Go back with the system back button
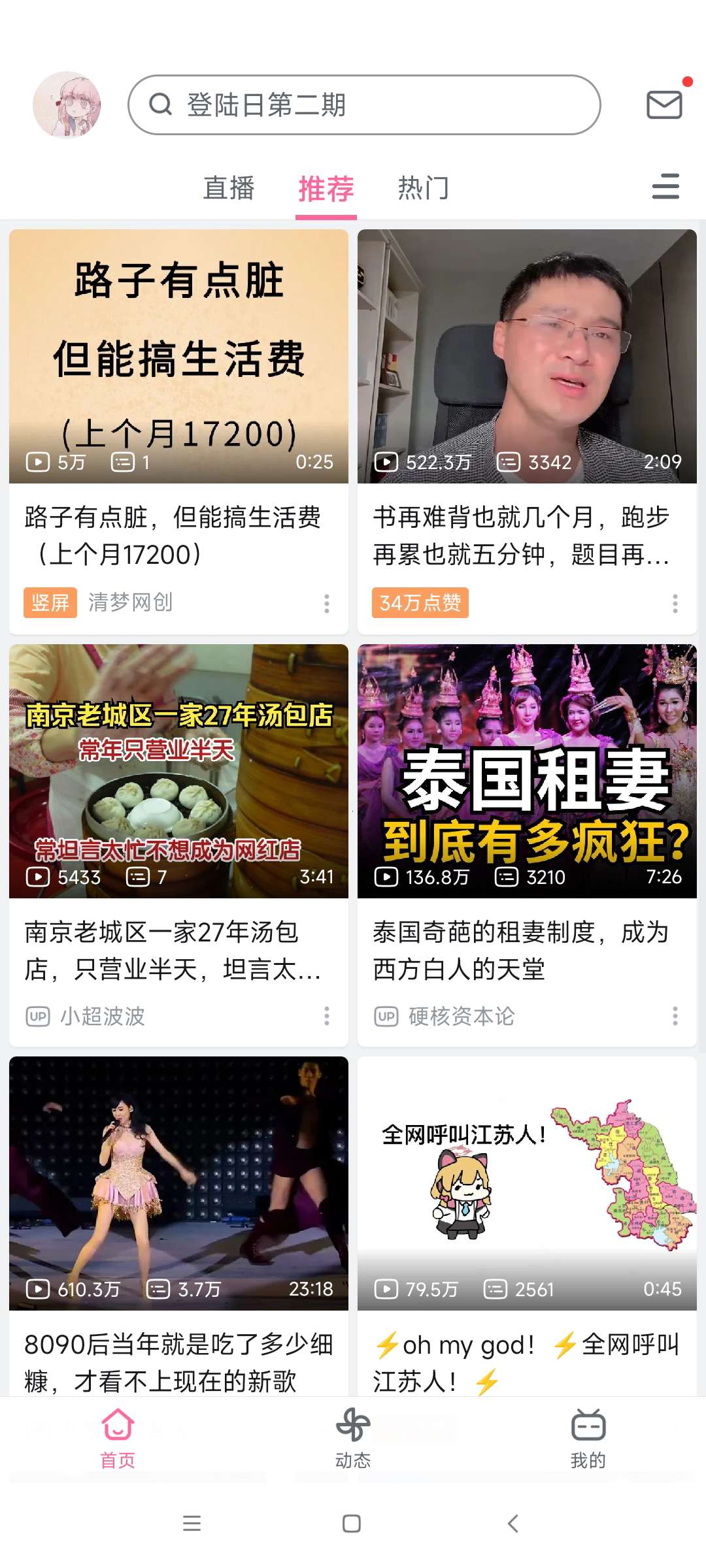This screenshot has height=1568, width=706. tap(513, 1524)
